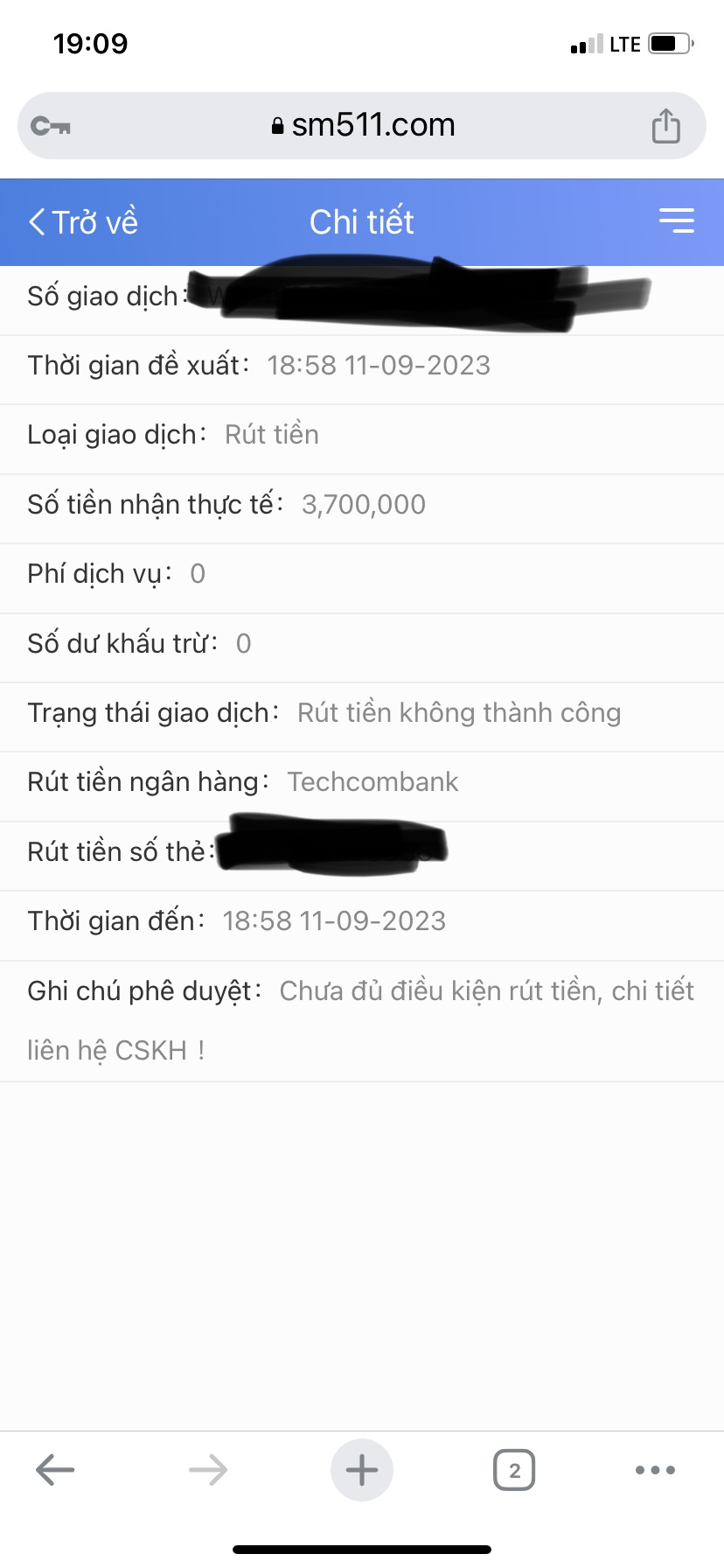Navigate back in the browser toolbar
Image resolution: width=724 pixels, height=1568 pixels.
pyautogui.click(x=55, y=1470)
